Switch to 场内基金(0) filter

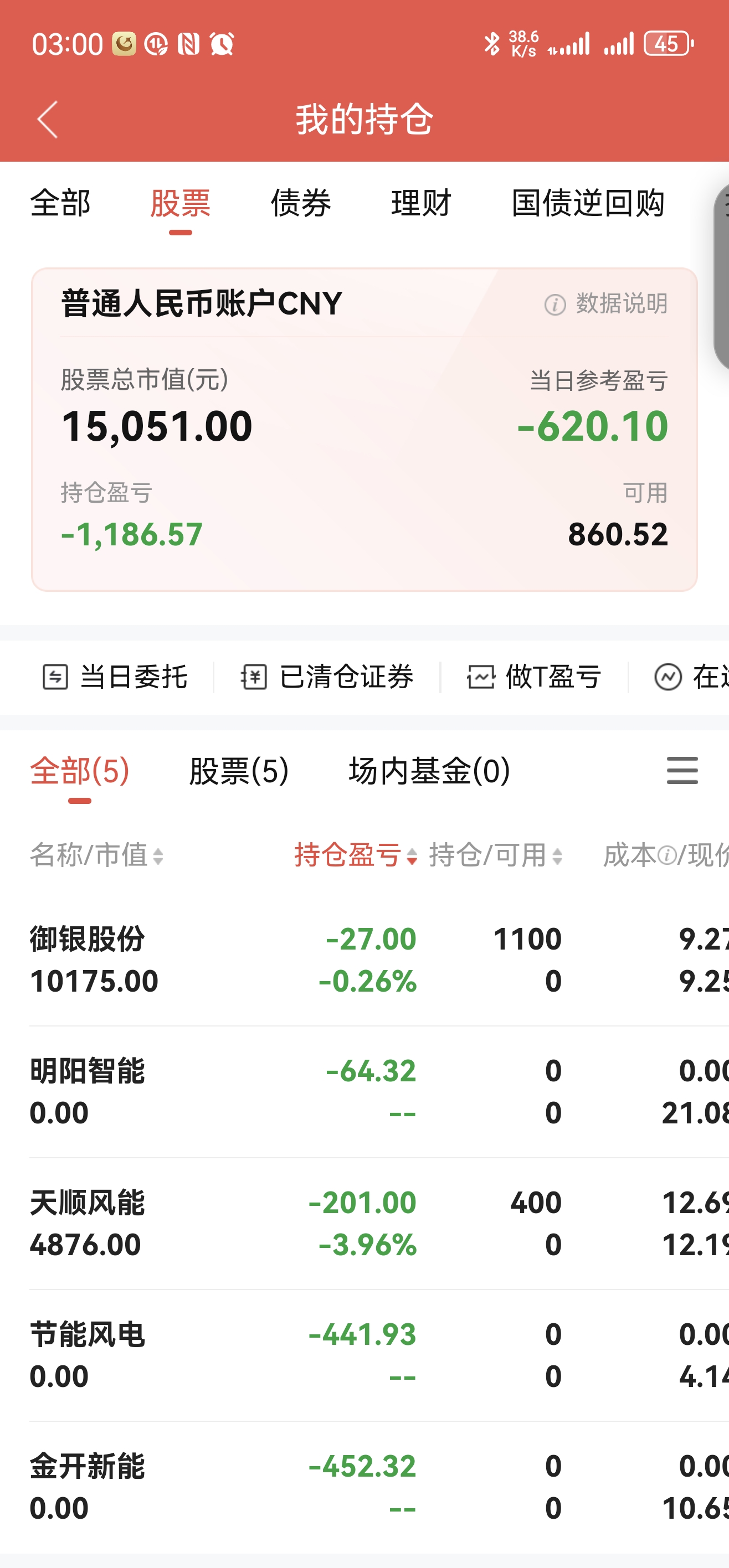point(429,771)
